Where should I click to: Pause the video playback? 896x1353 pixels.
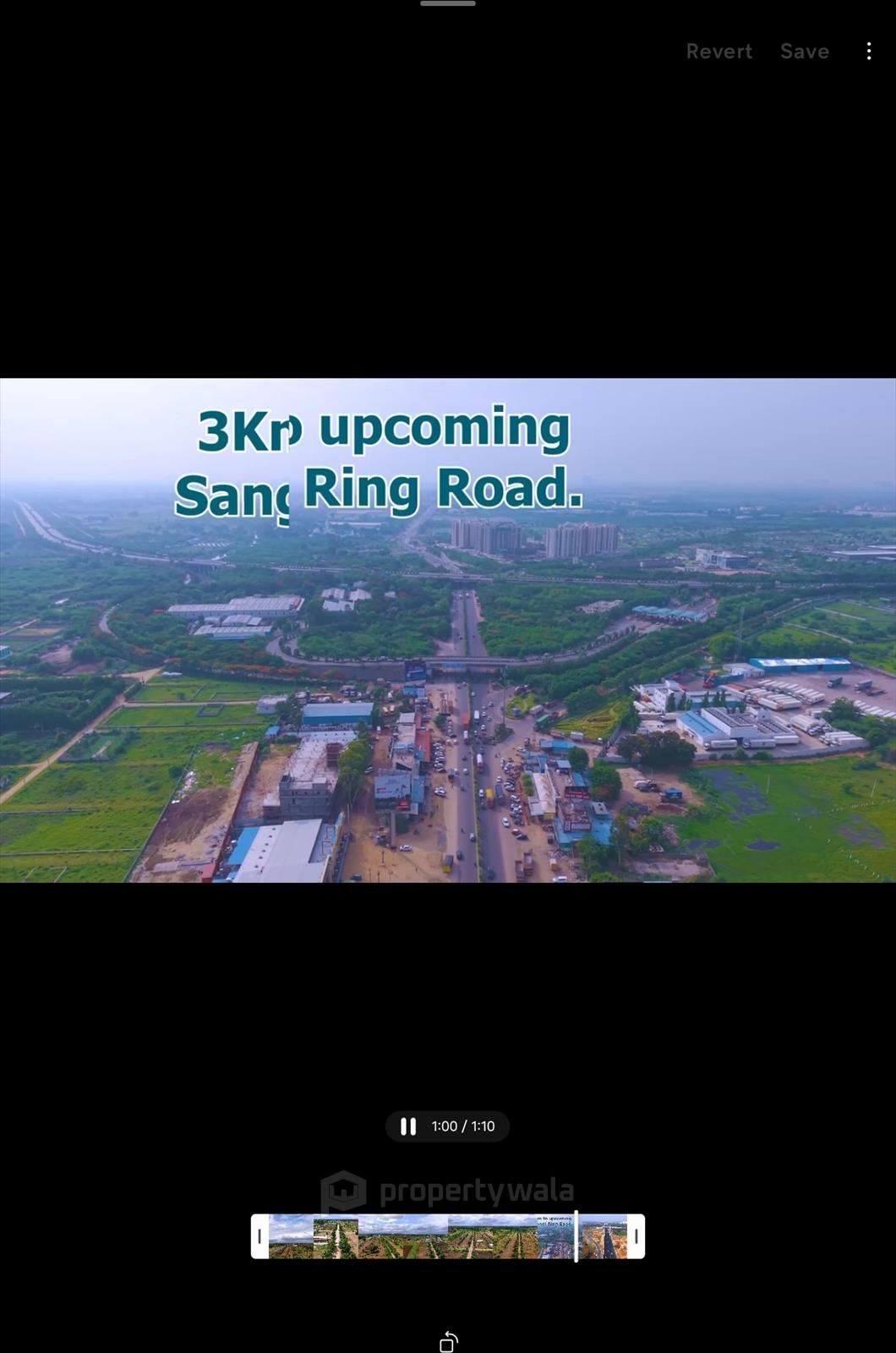coord(408,1126)
